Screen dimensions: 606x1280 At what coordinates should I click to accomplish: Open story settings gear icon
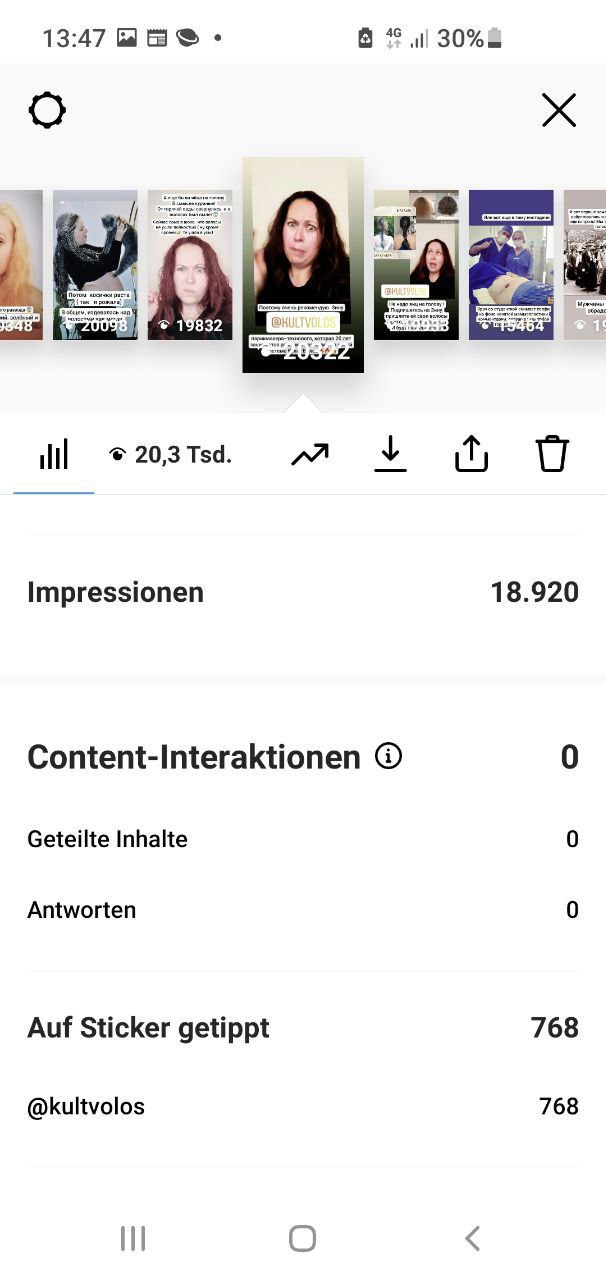(47, 110)
